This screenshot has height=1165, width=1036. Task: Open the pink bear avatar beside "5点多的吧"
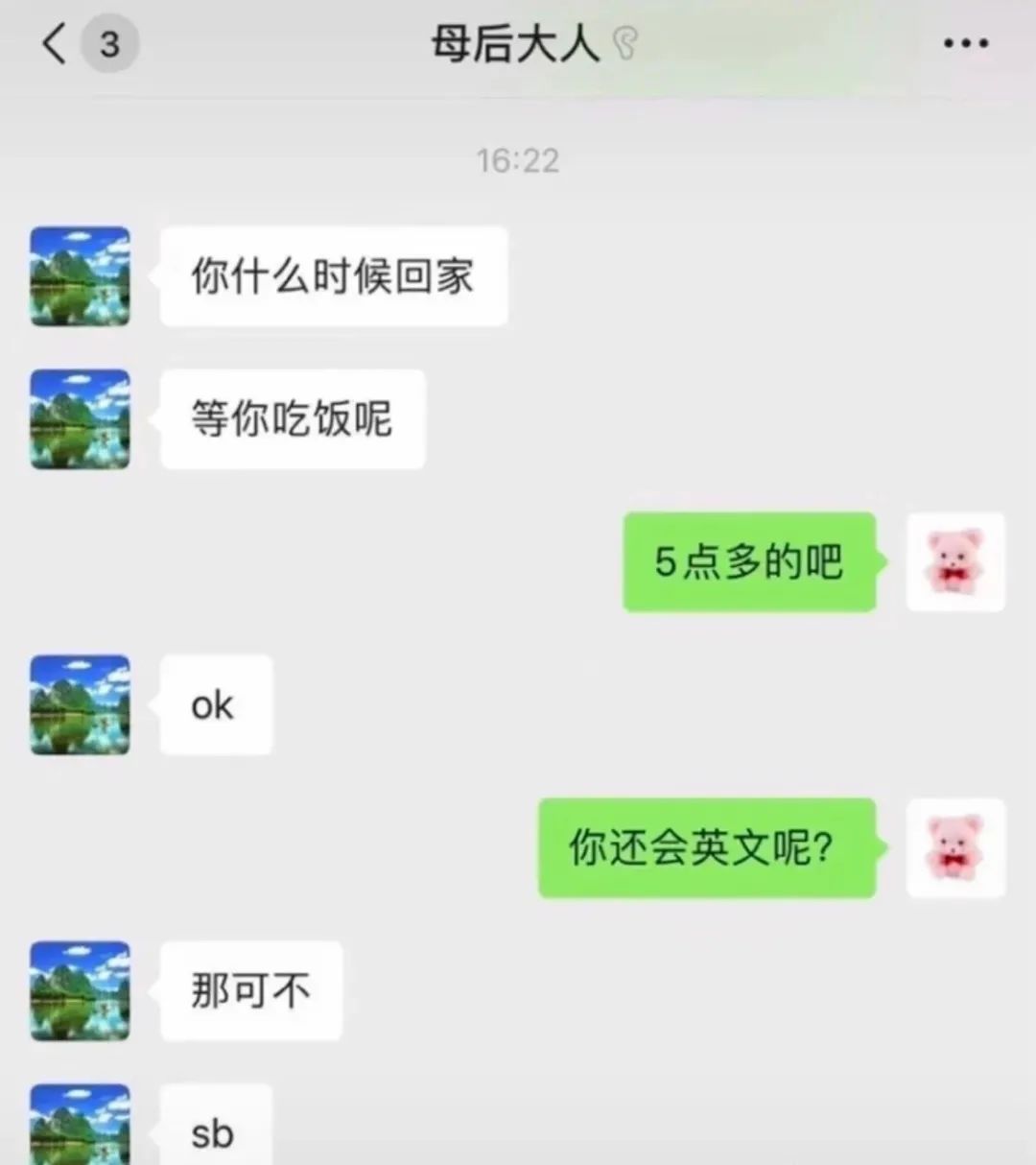click(955, 562)
